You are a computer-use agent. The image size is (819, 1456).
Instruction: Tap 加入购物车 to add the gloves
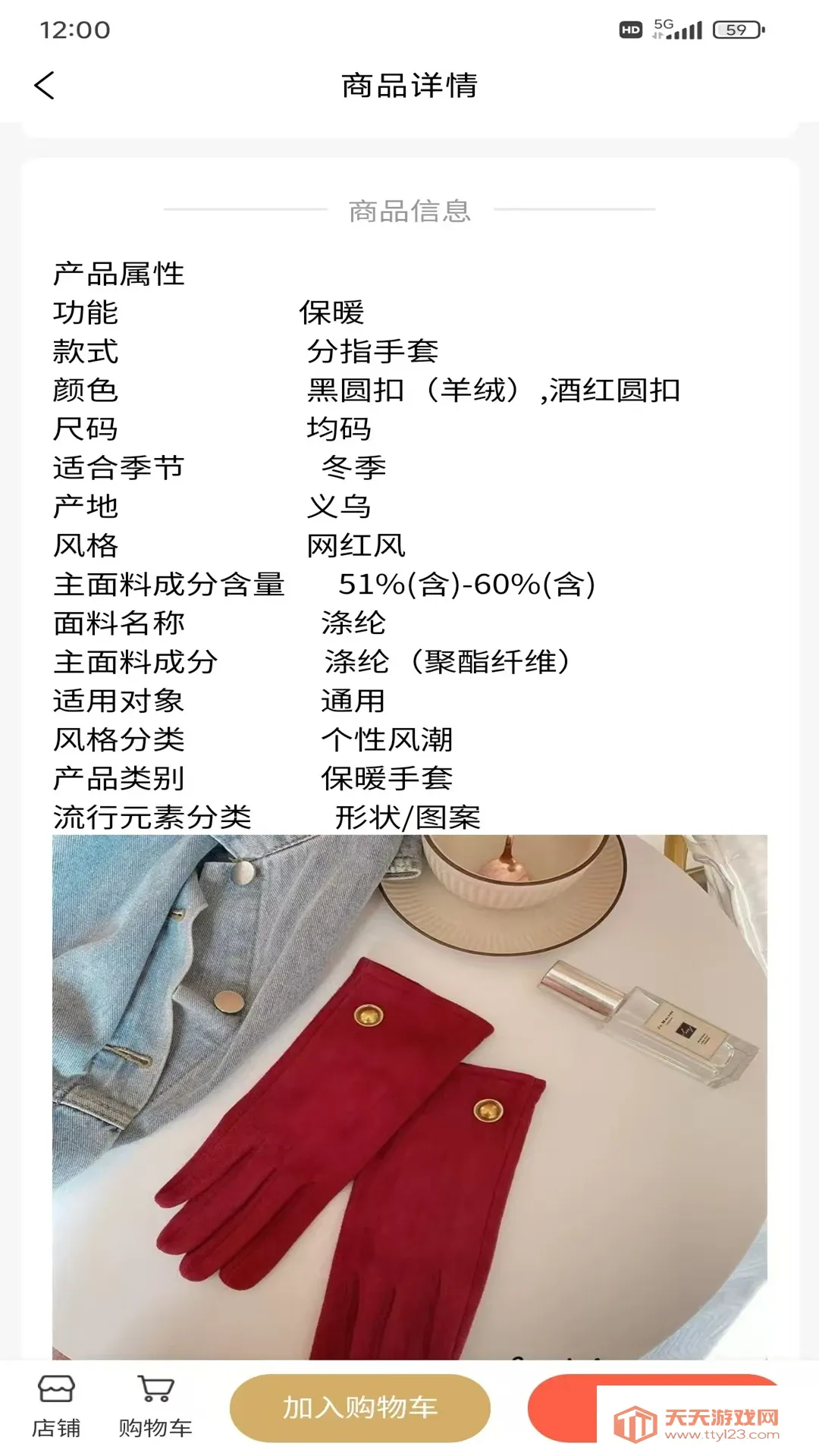360,1407
